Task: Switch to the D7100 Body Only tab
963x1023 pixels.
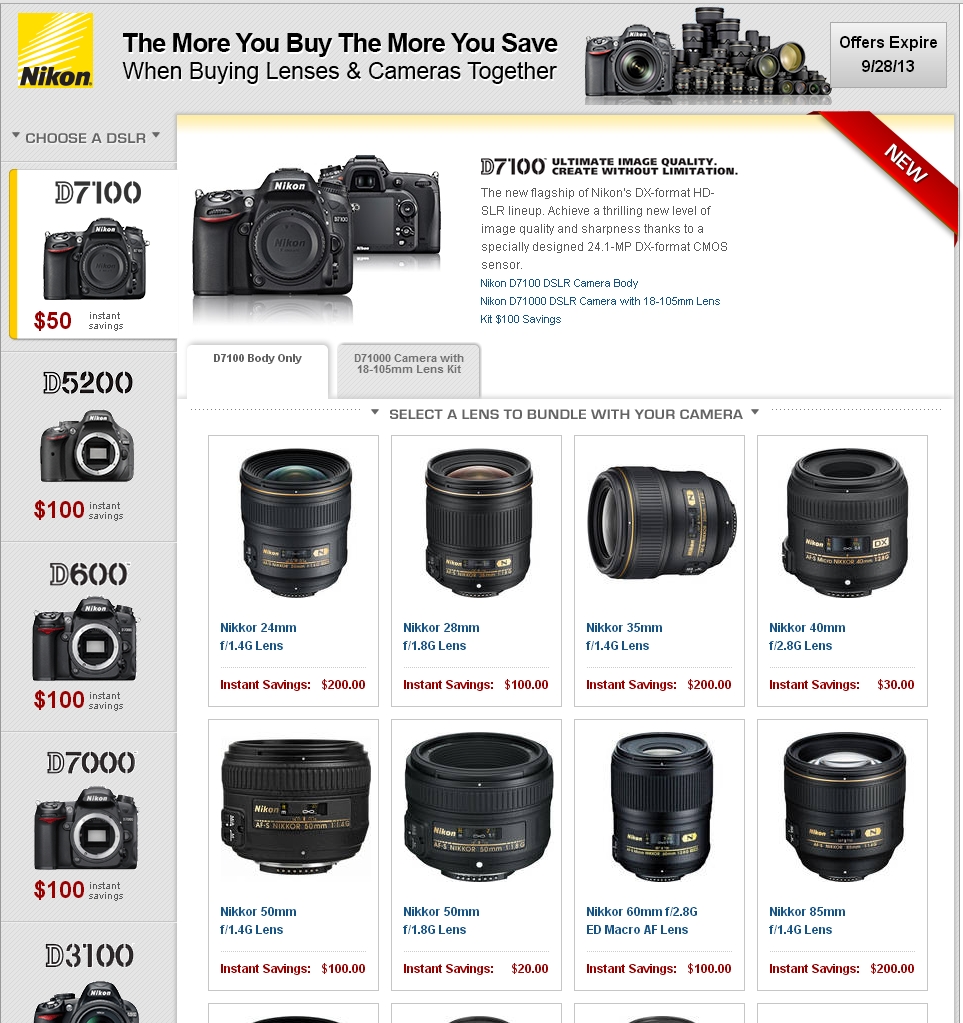Action: pyautogui.click(x=257, y=359)
